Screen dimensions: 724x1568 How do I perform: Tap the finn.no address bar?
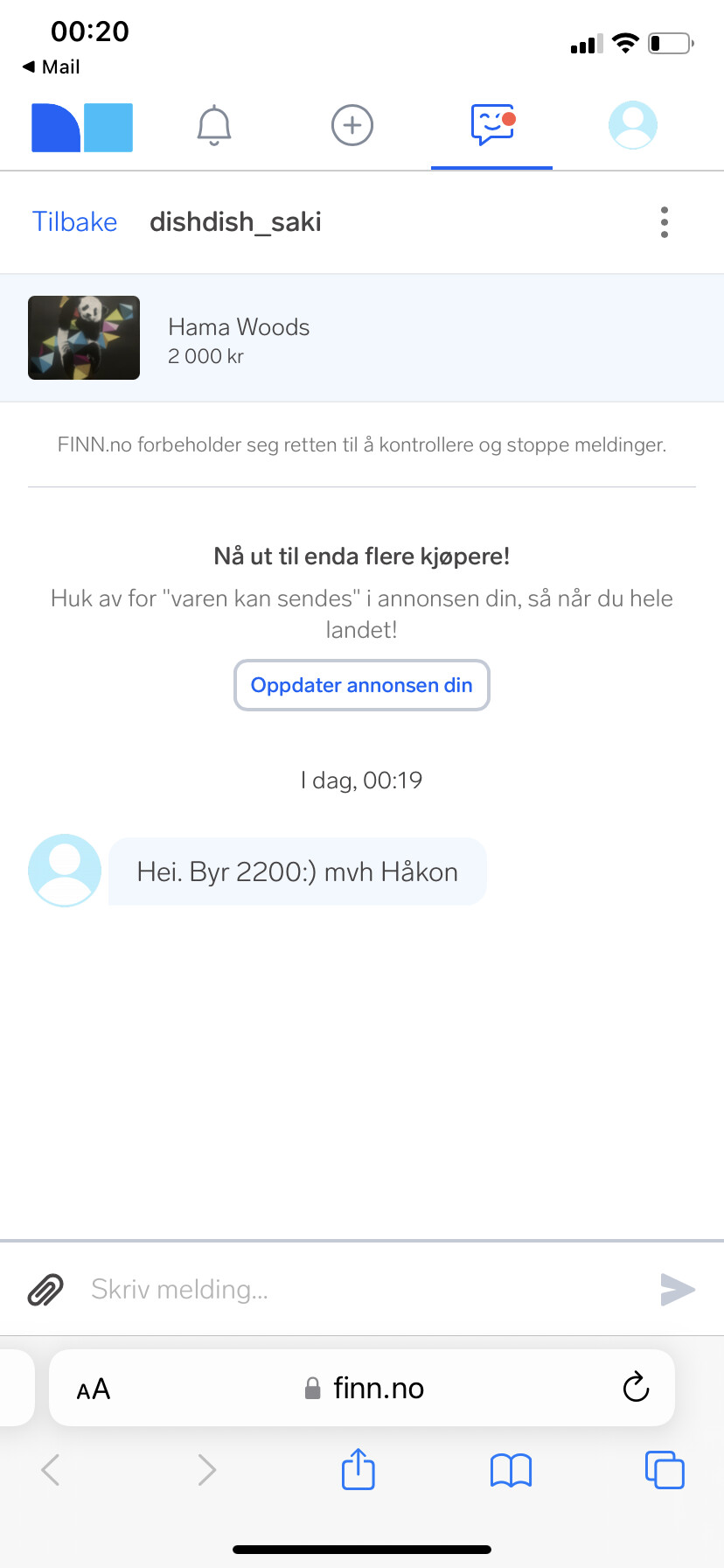point(362,1388)
